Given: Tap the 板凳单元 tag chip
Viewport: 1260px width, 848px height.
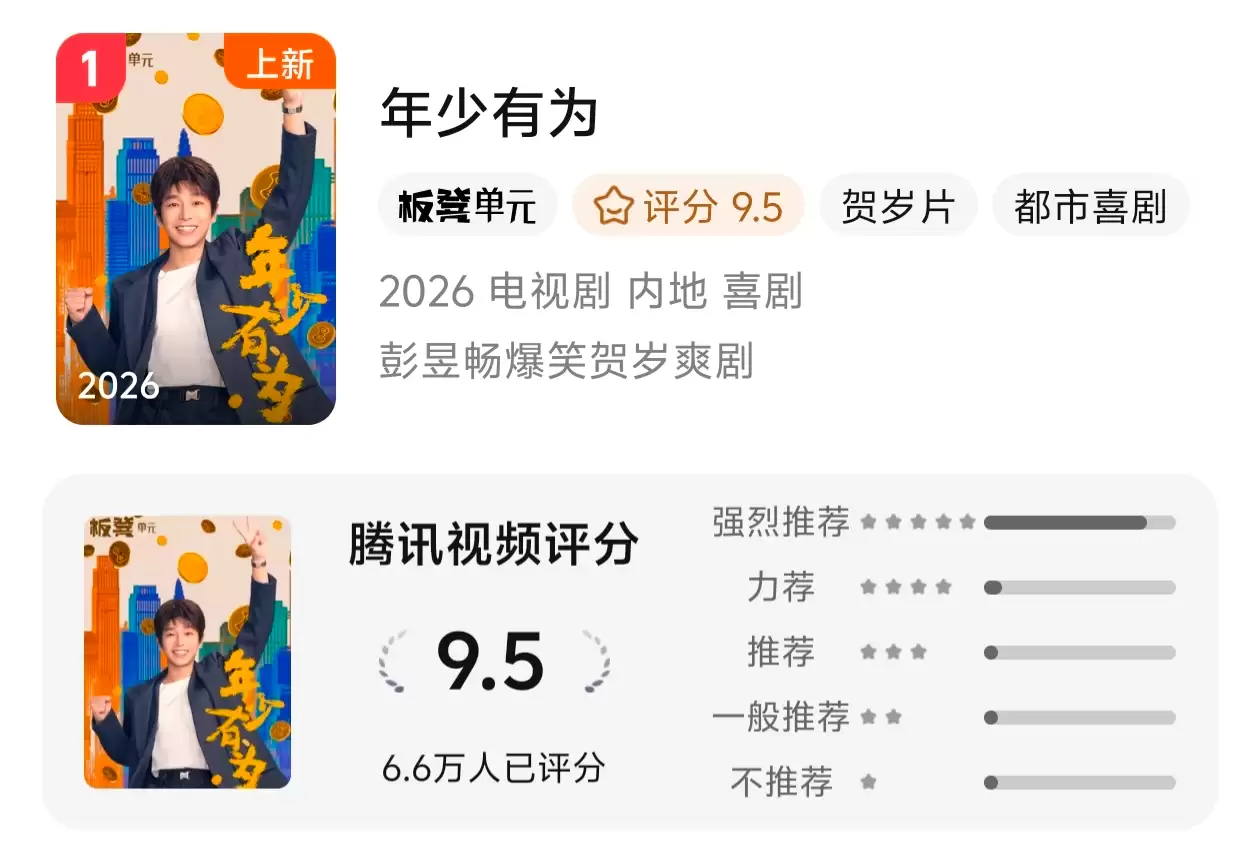Looking at the screenshot, I should click(467, 206).
